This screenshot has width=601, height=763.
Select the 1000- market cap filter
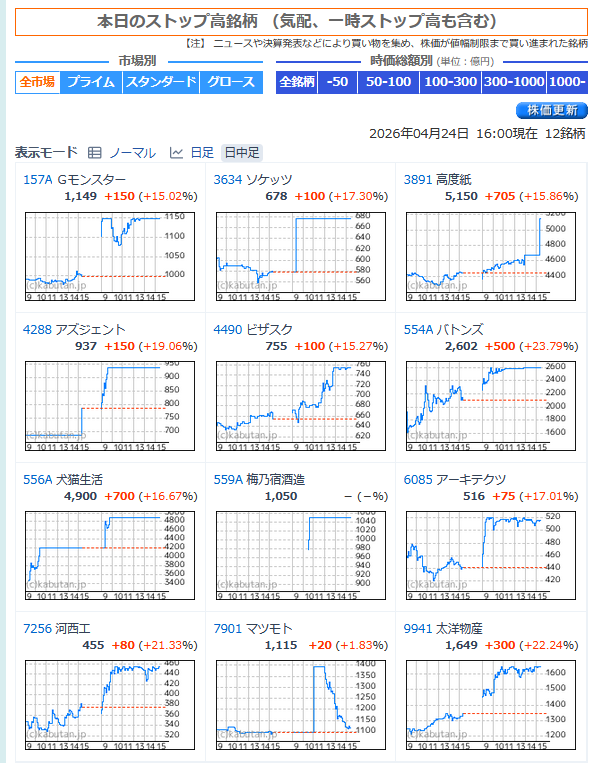(x=568, y=82)
